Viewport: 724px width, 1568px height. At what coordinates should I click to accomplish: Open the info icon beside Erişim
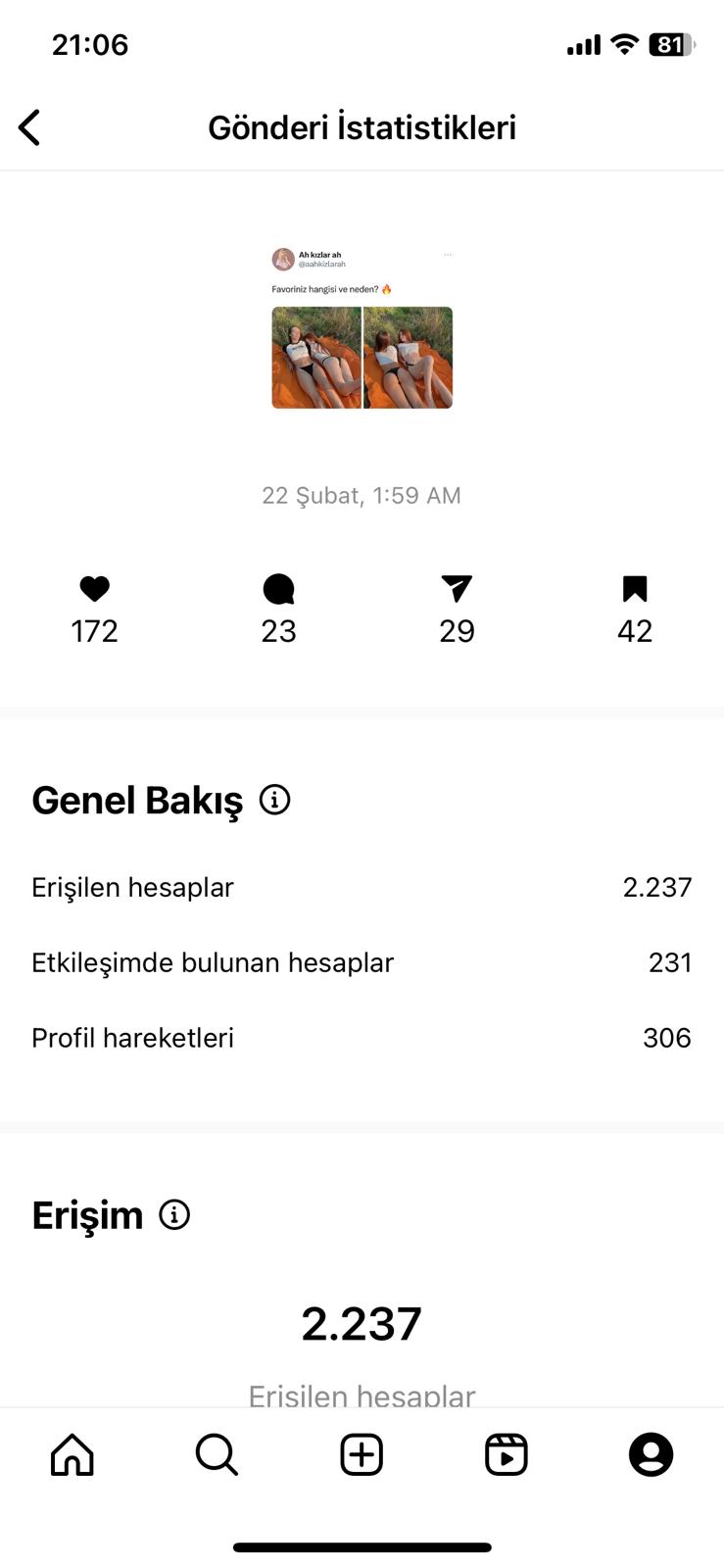click(174, 1215)
